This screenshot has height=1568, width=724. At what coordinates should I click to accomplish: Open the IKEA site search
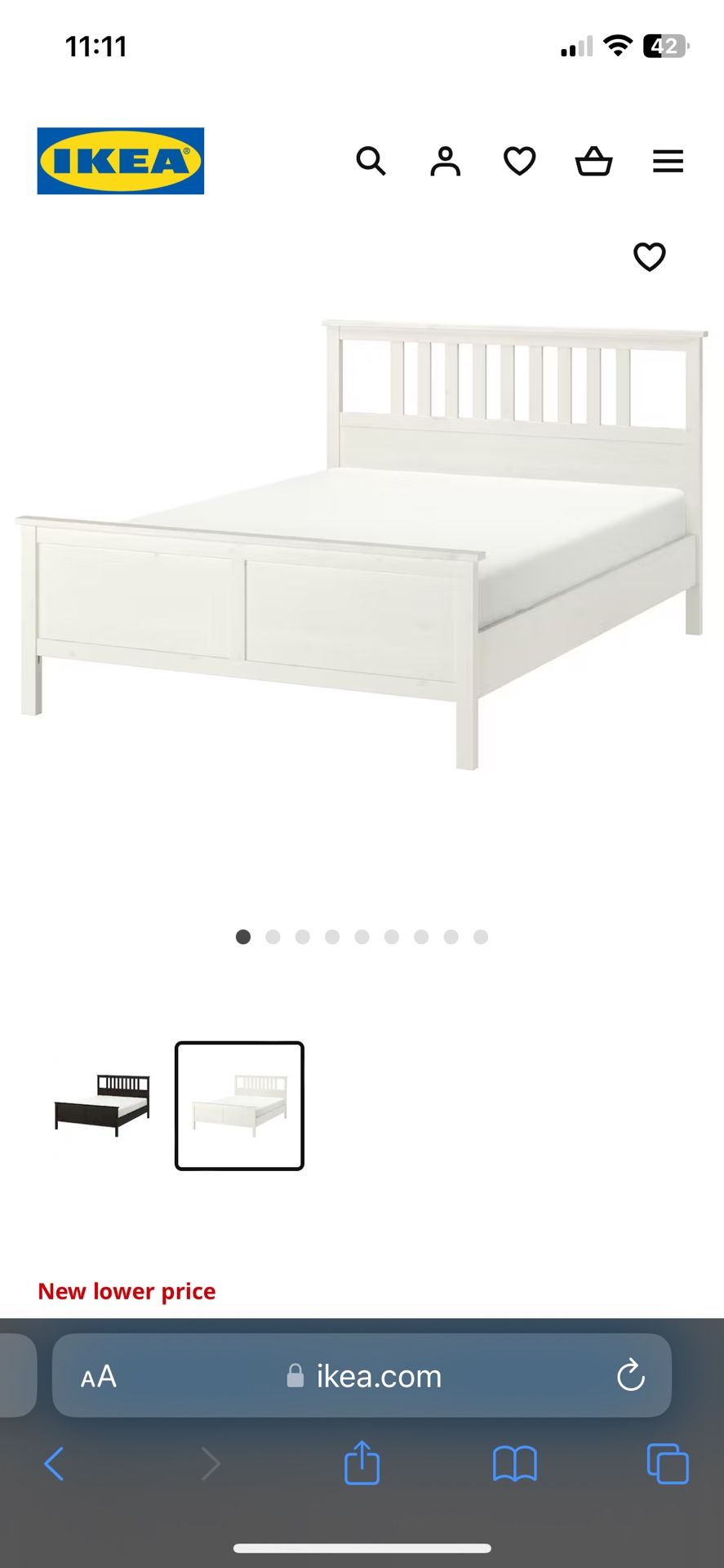coord(371,161)
